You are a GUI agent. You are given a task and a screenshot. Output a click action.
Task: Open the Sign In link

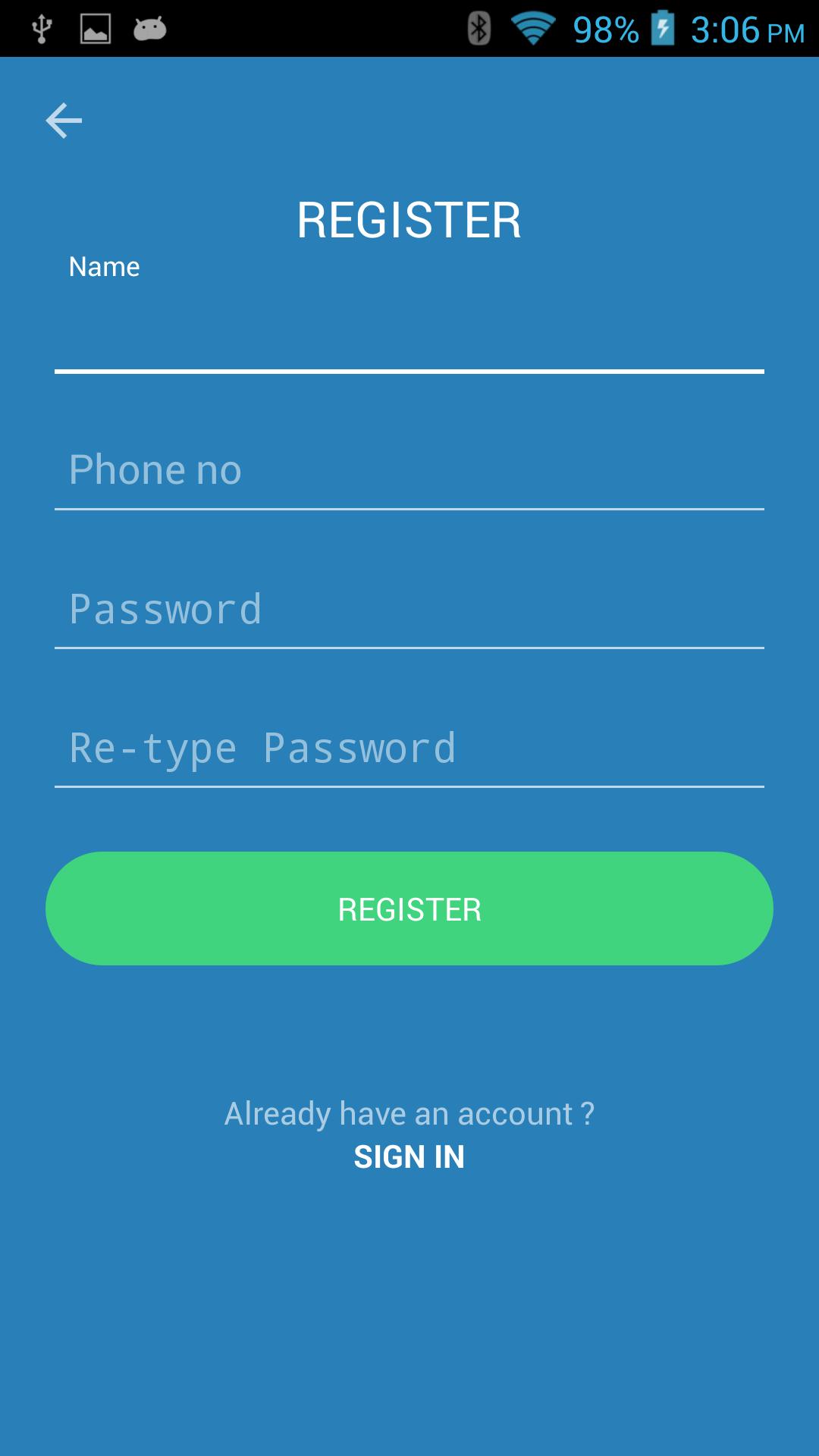pyautogui.click(x=409, y=1156)
